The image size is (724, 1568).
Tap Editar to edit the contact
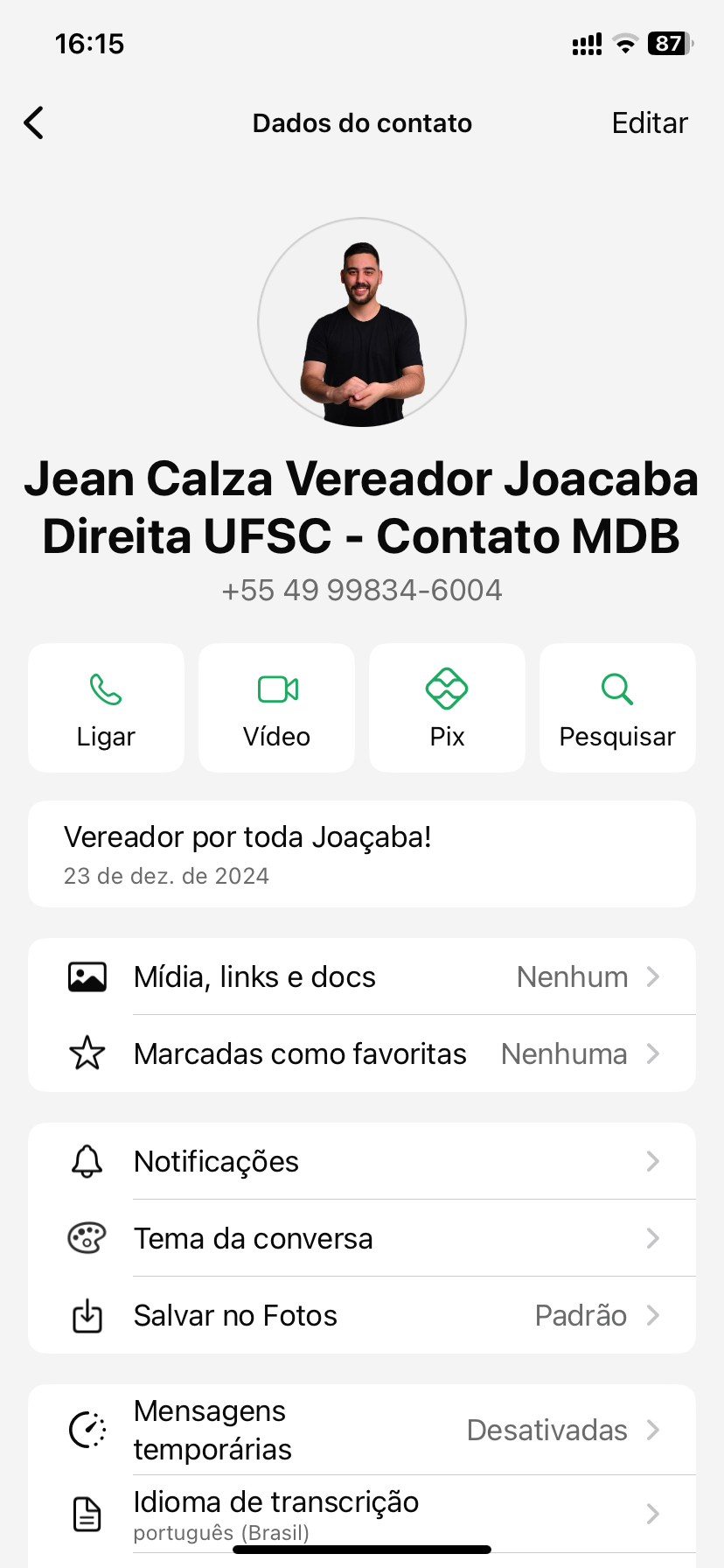(x=649, y=123)
